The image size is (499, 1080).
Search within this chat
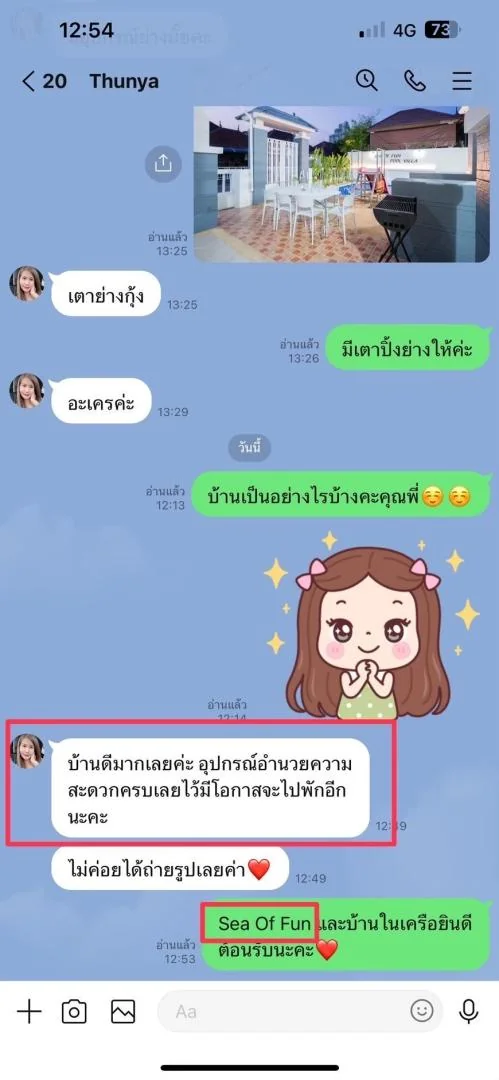[x=367, y=81]
